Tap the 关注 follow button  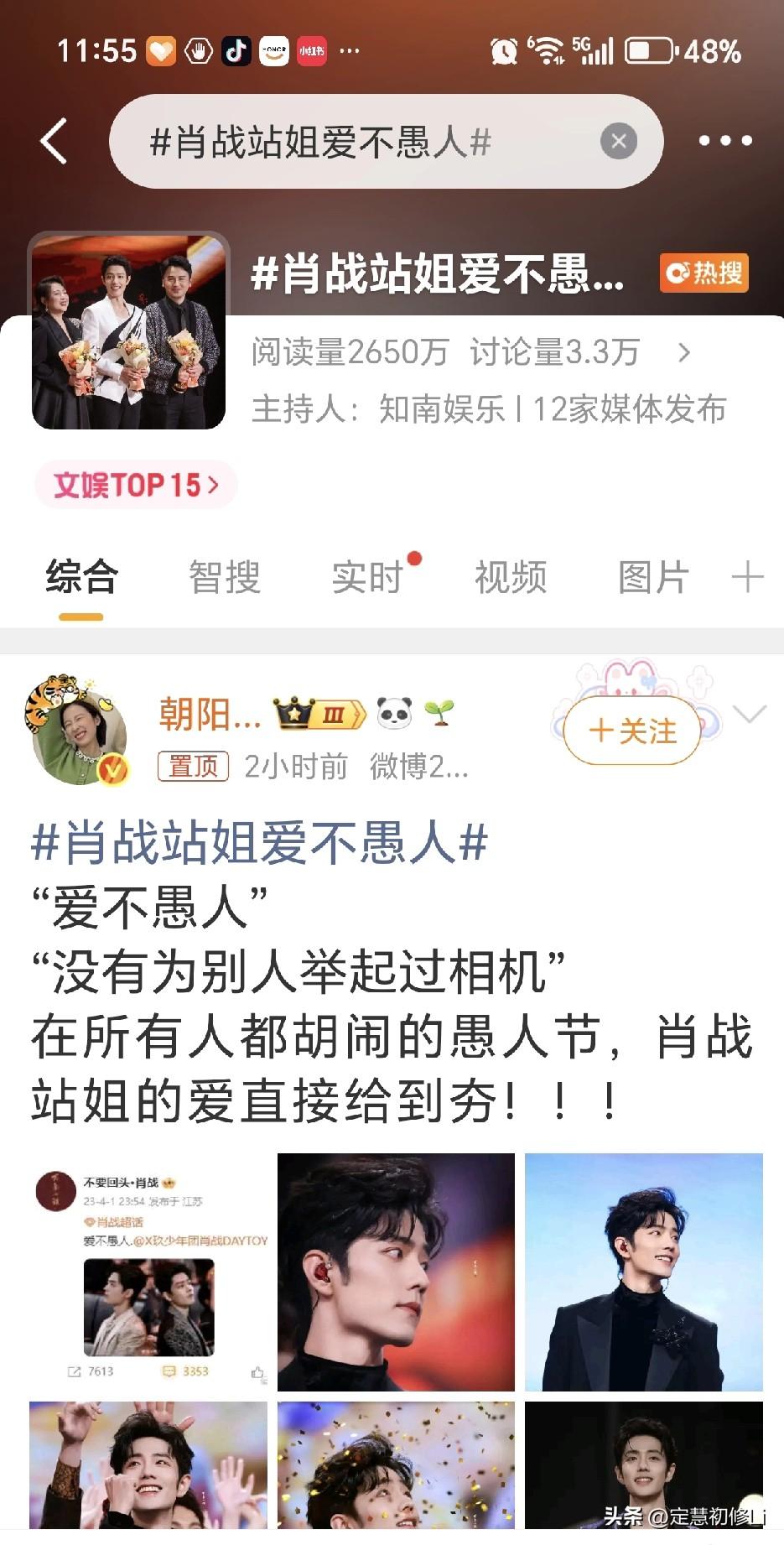[633, 729]
